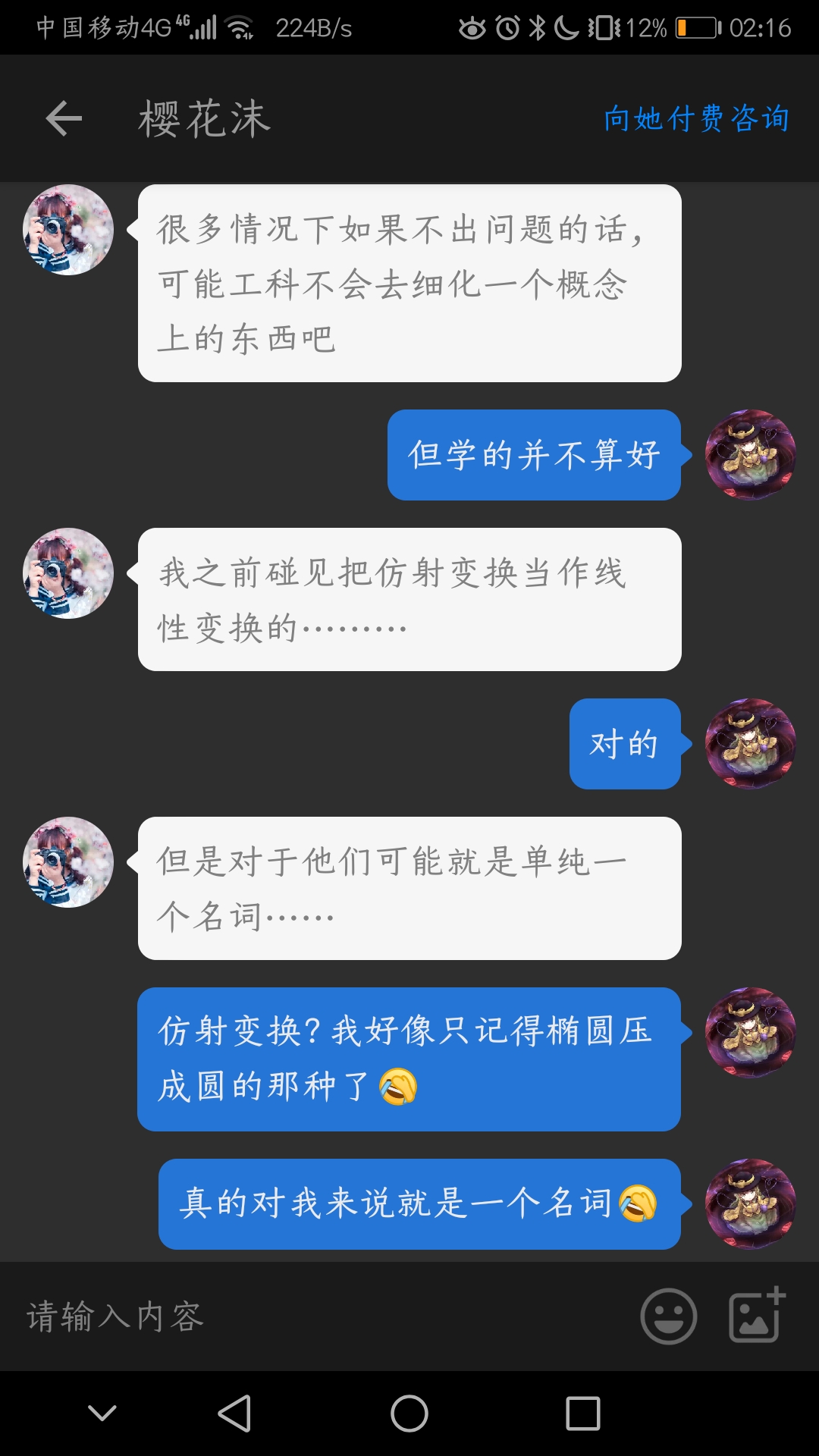This screenshot has width=819, height=1456.
Task: Hide the navigation bar with the down chevron
Action: 102,1413
